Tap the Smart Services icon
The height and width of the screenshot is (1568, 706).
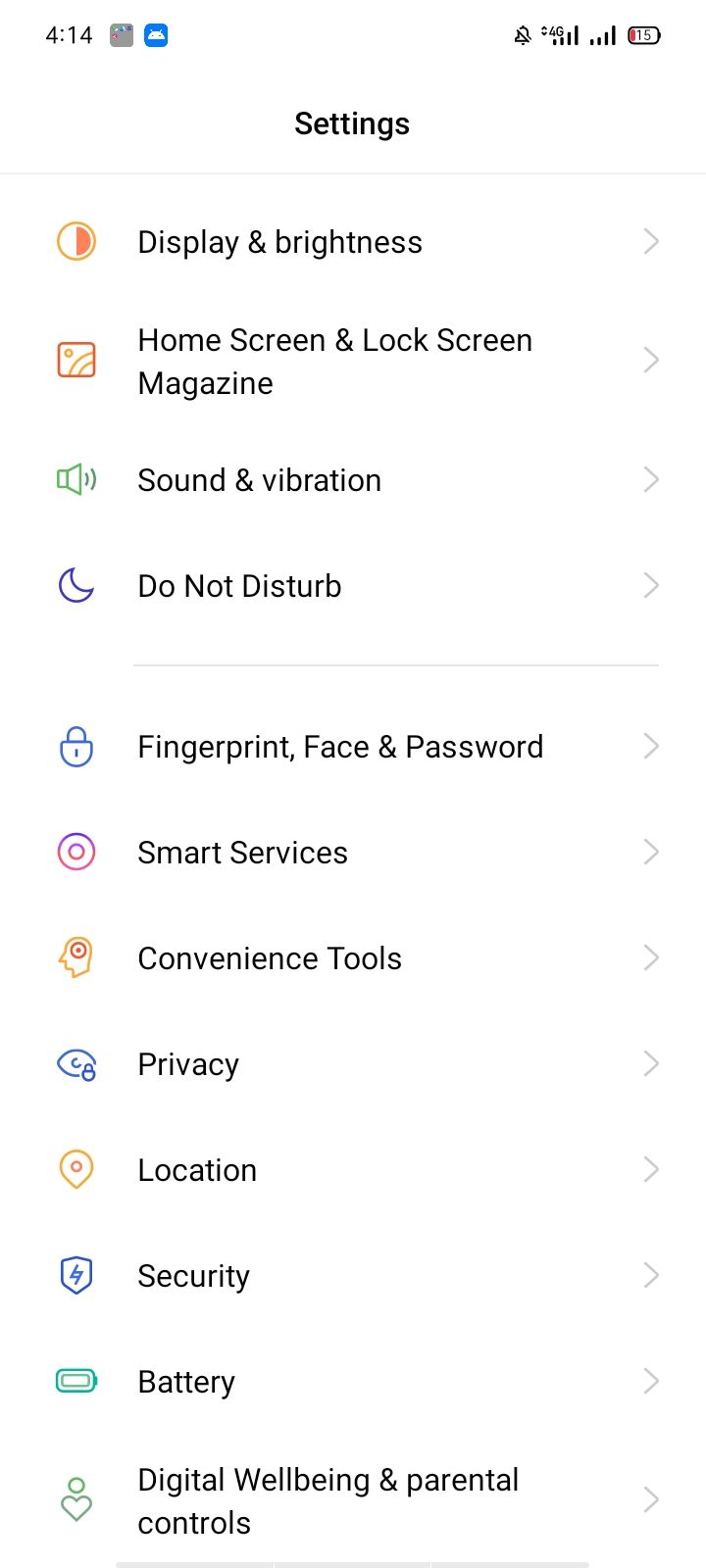tap(76, 852)
